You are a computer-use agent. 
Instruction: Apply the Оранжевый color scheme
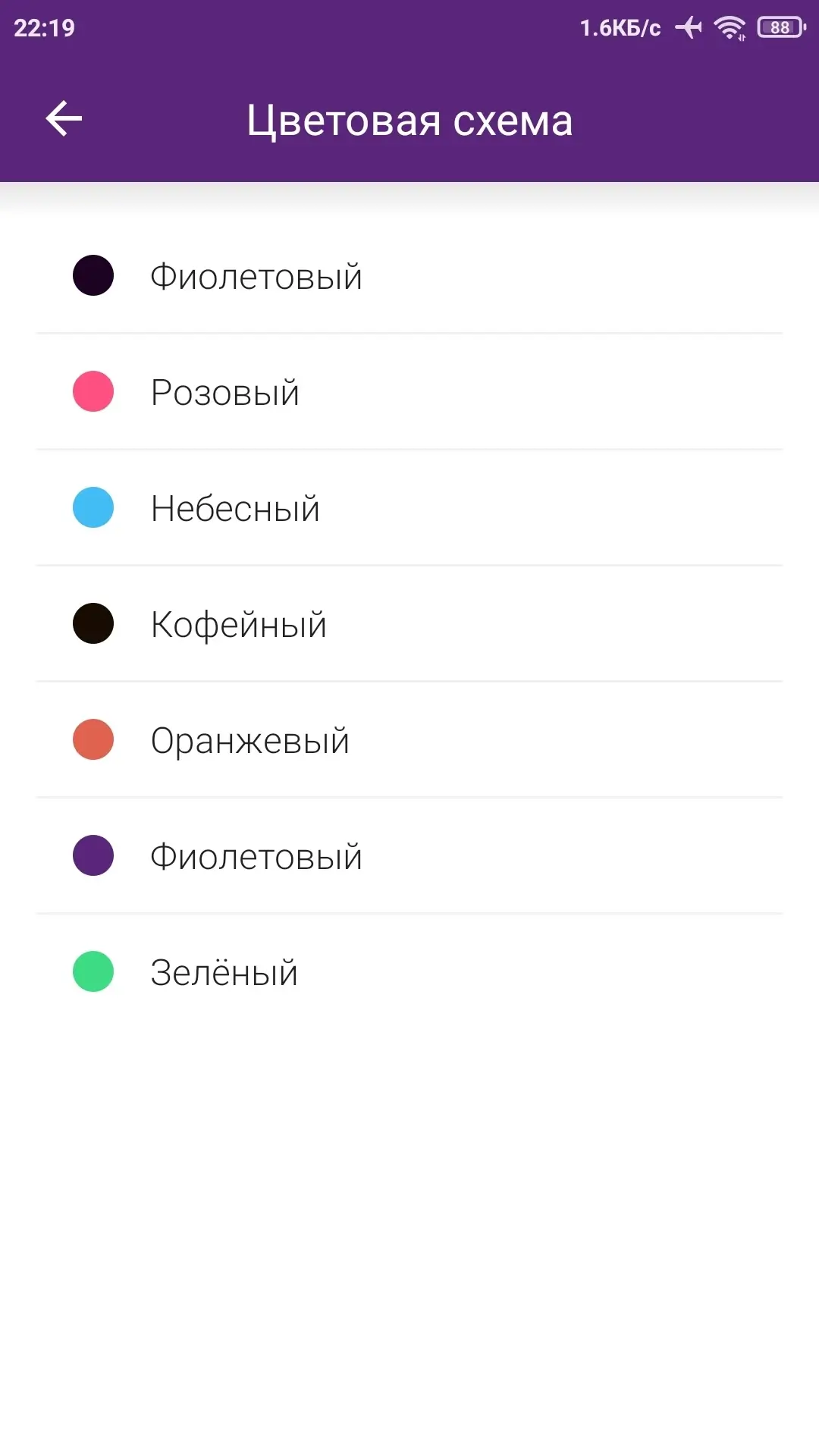pos(249,740)
